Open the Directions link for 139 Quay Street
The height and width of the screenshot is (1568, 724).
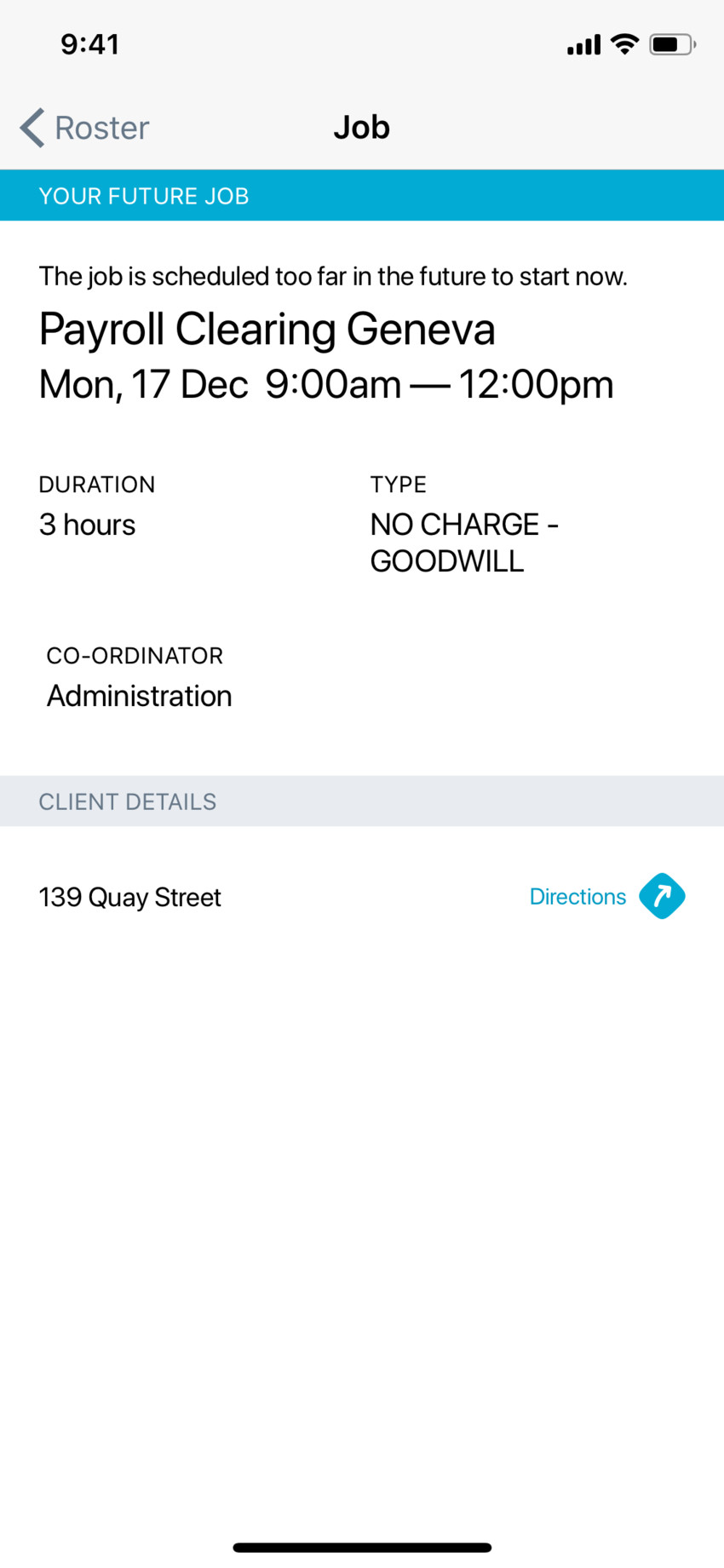click(x=577, y=897)
